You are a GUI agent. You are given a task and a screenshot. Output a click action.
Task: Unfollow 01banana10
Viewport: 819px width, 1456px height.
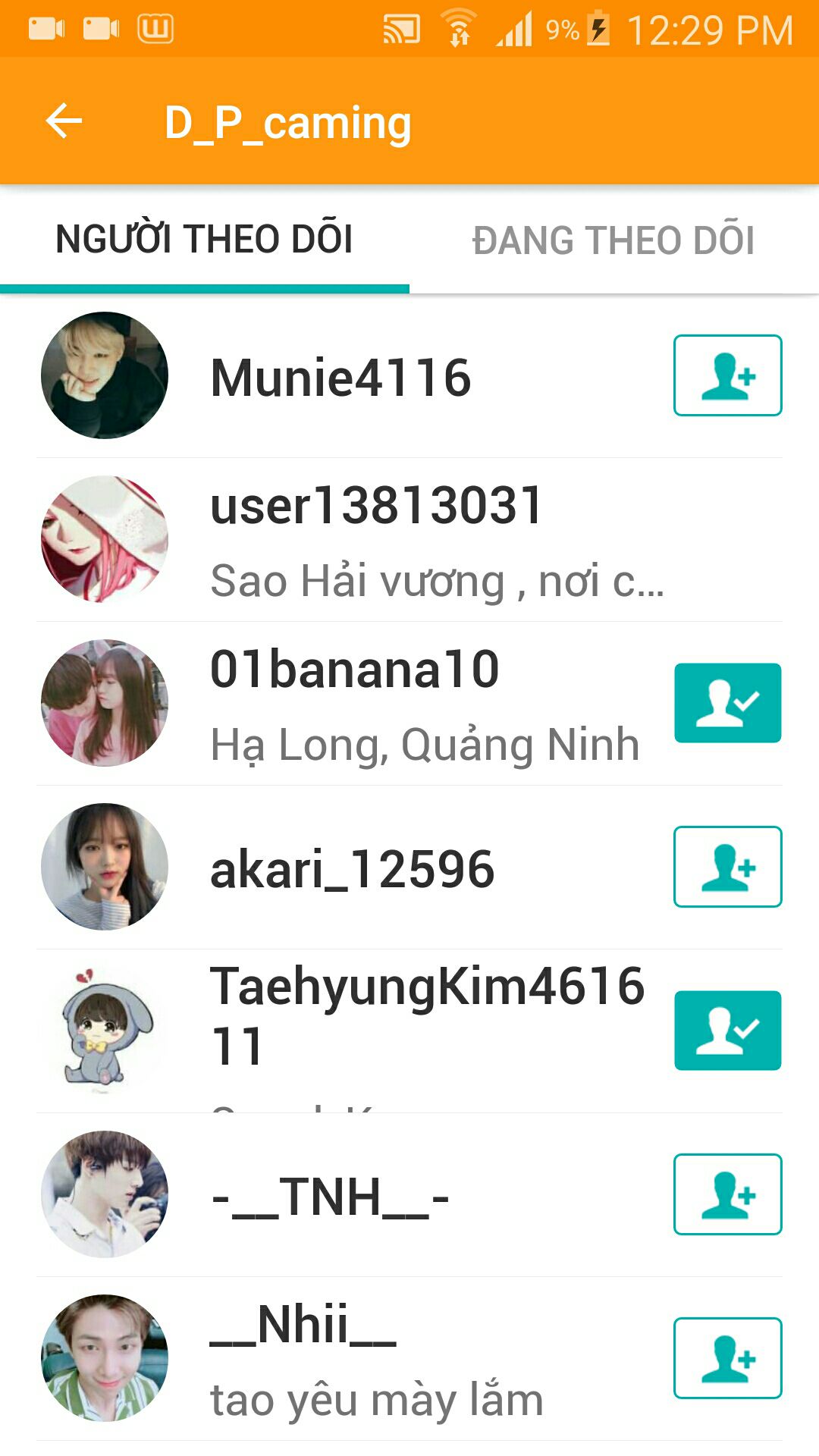pos(727,703)
